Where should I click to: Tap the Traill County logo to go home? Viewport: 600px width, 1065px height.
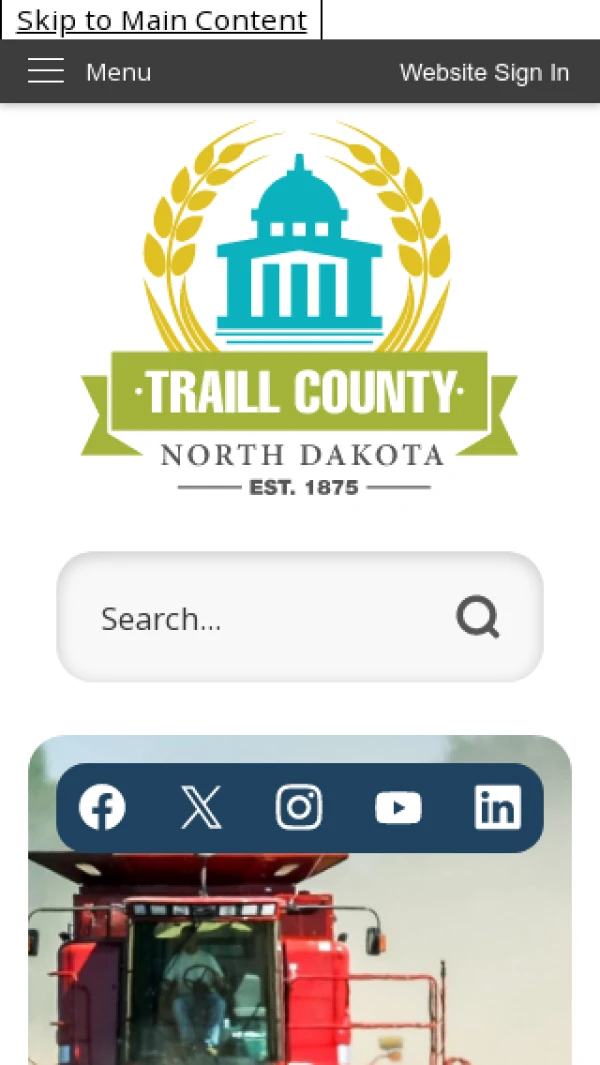(x=299, y=308)
